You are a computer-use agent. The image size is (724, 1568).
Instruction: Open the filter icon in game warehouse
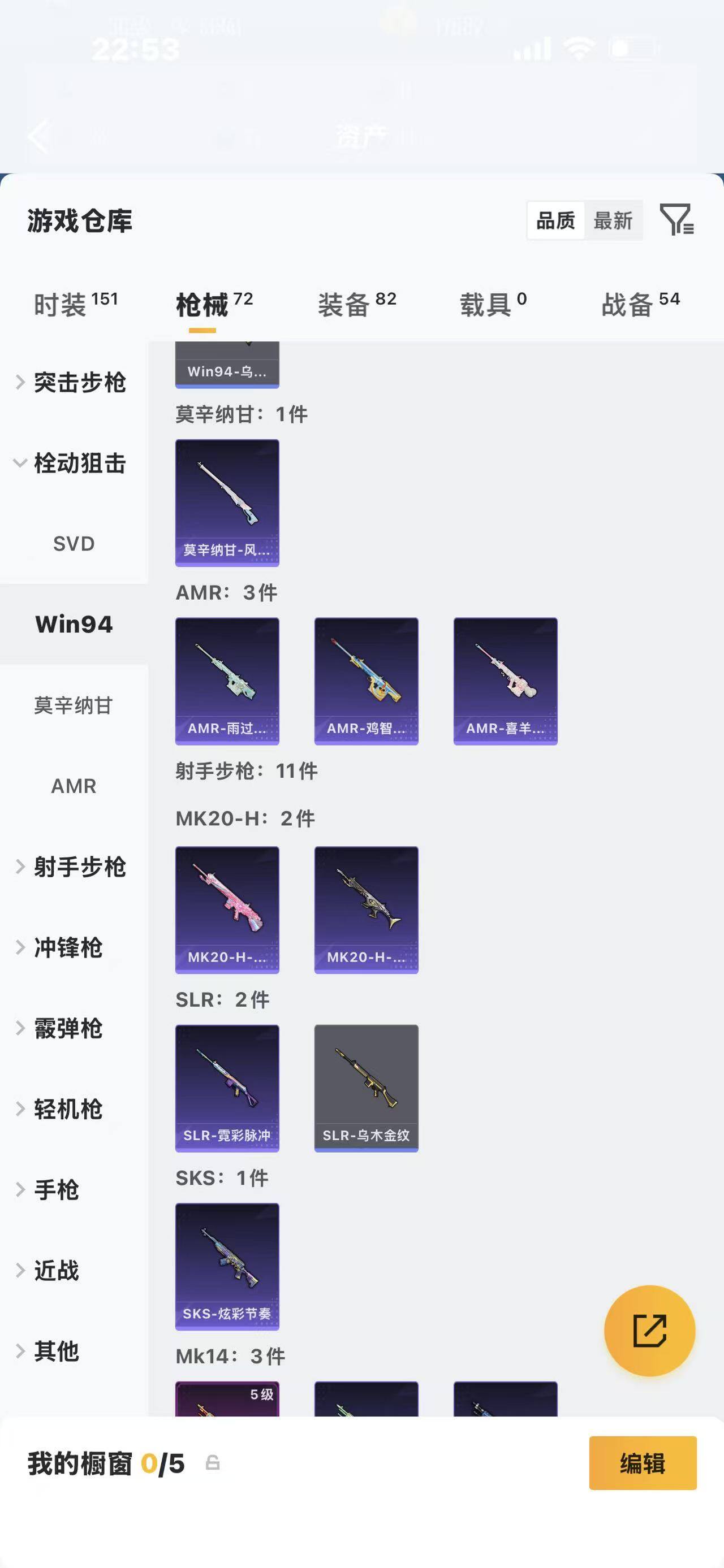(678, 221)
